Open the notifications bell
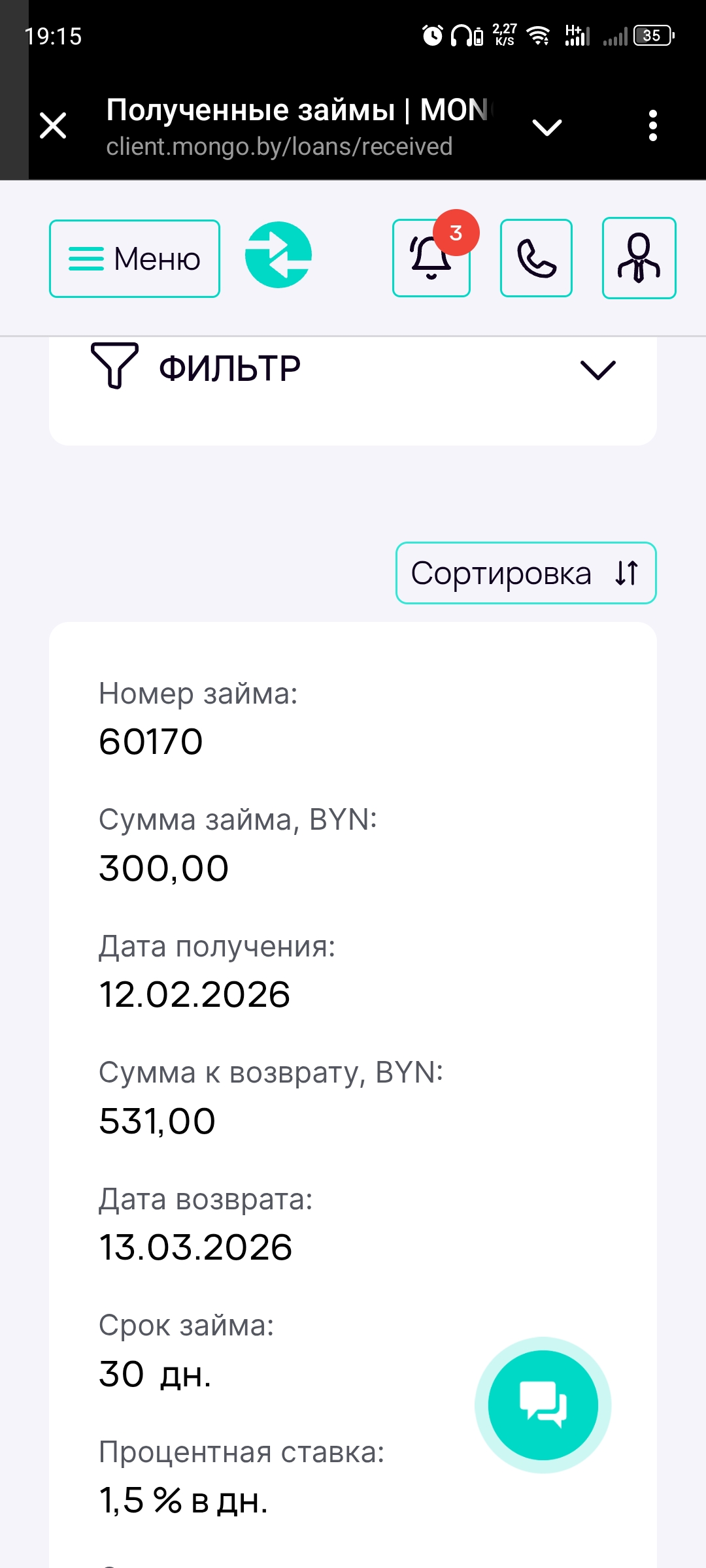Screen dimensions: 706x1568 (431, 259)
